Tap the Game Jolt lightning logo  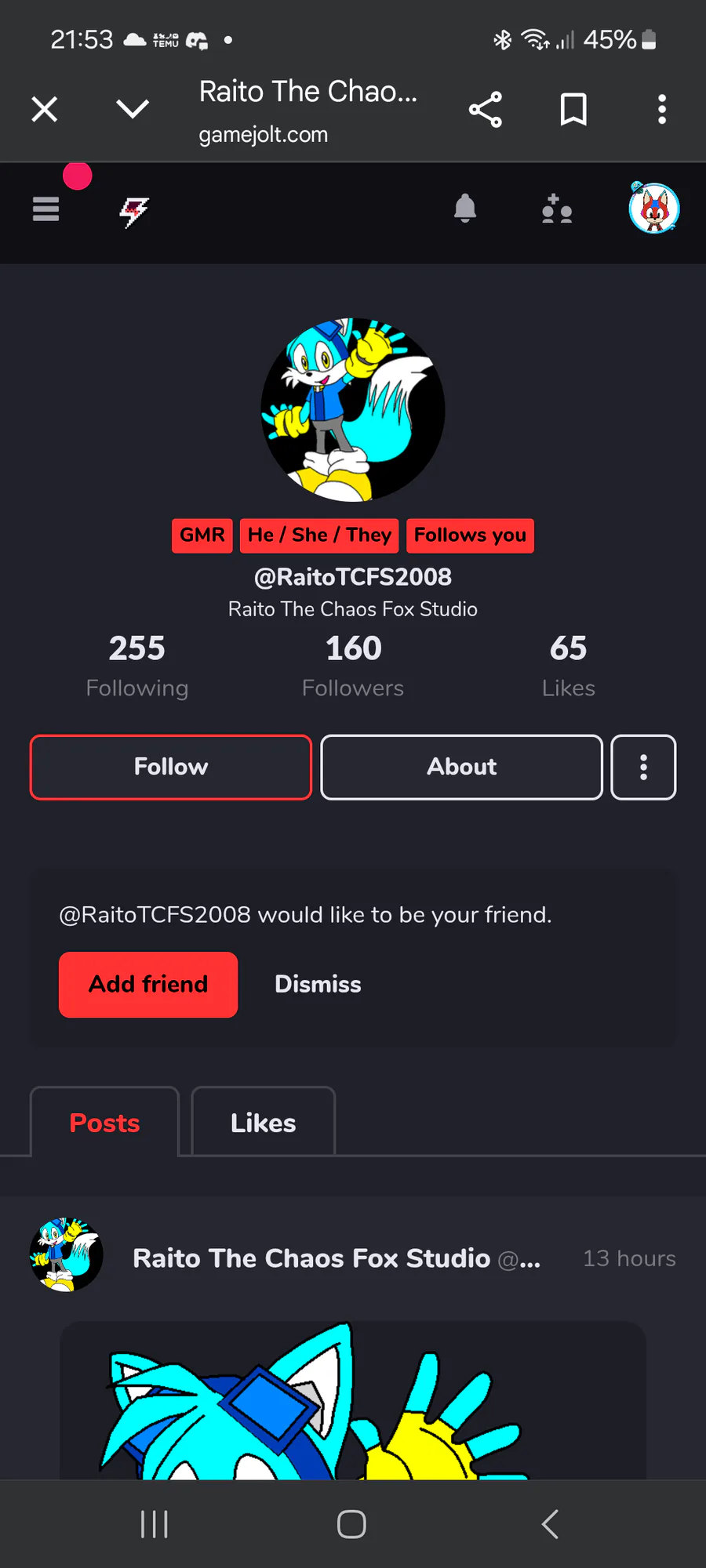coord(134,212)
